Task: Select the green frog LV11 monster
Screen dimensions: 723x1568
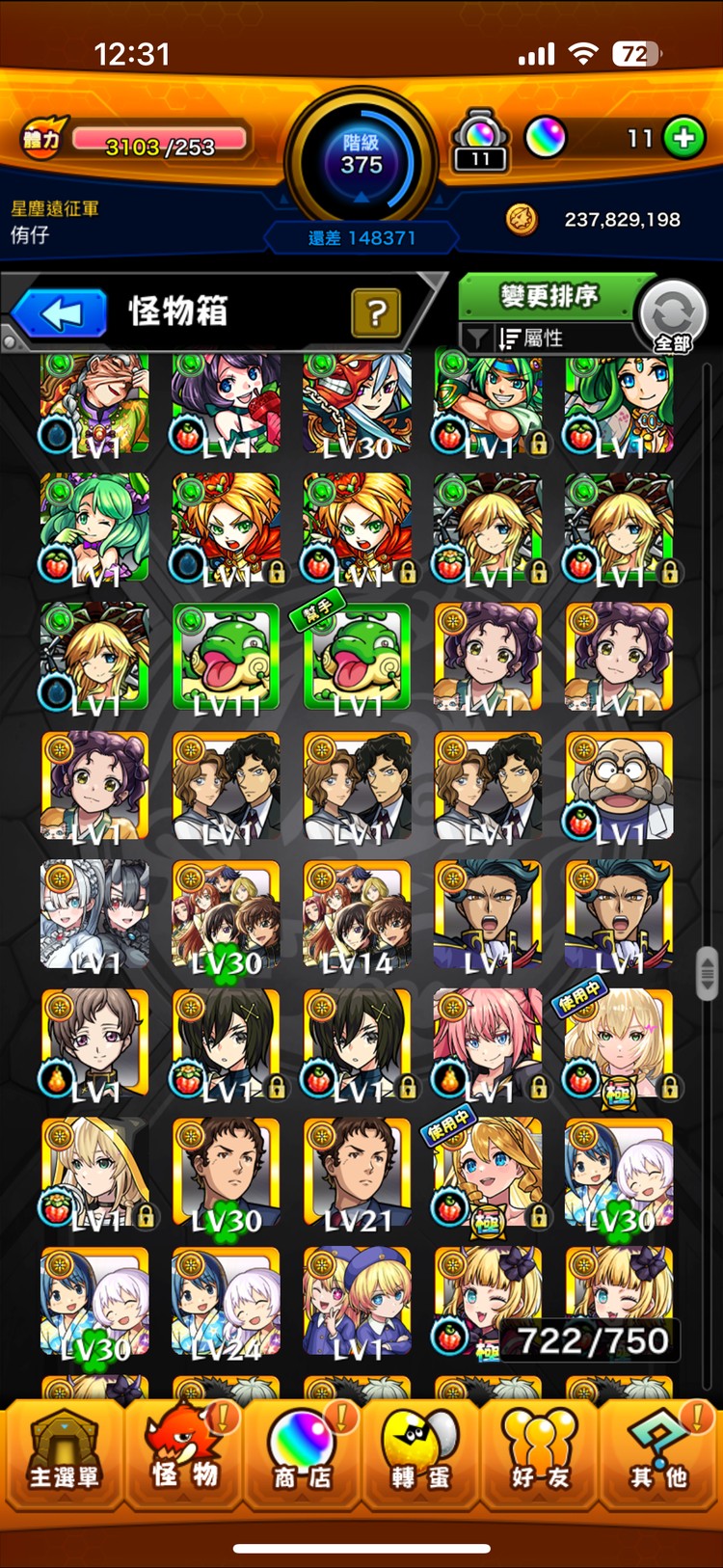Action: [x=226, y=660]
